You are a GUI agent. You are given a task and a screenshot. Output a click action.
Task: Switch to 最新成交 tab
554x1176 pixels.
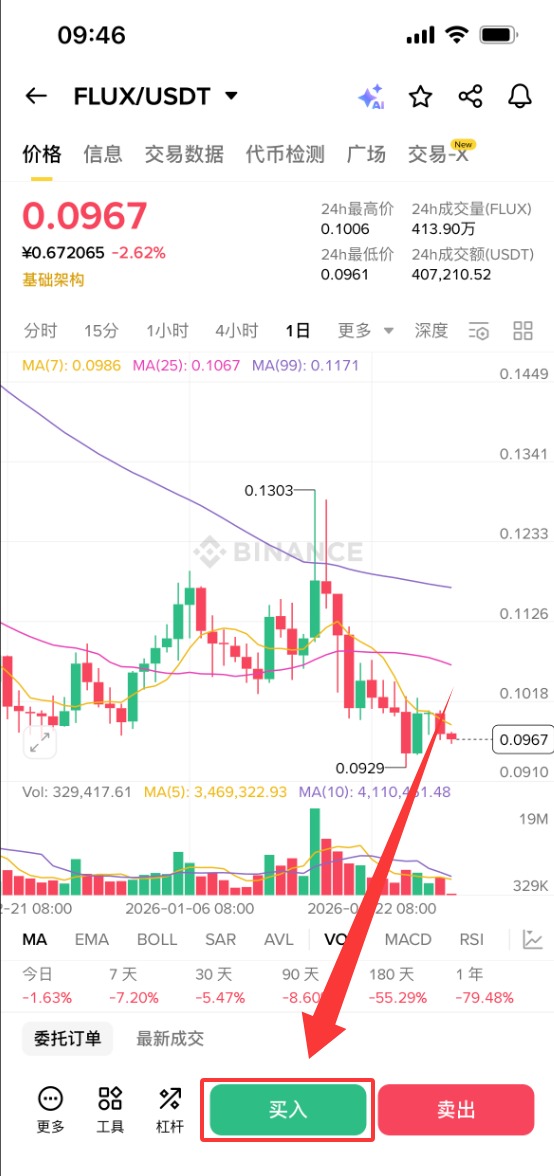click(x=169, y=1039)
